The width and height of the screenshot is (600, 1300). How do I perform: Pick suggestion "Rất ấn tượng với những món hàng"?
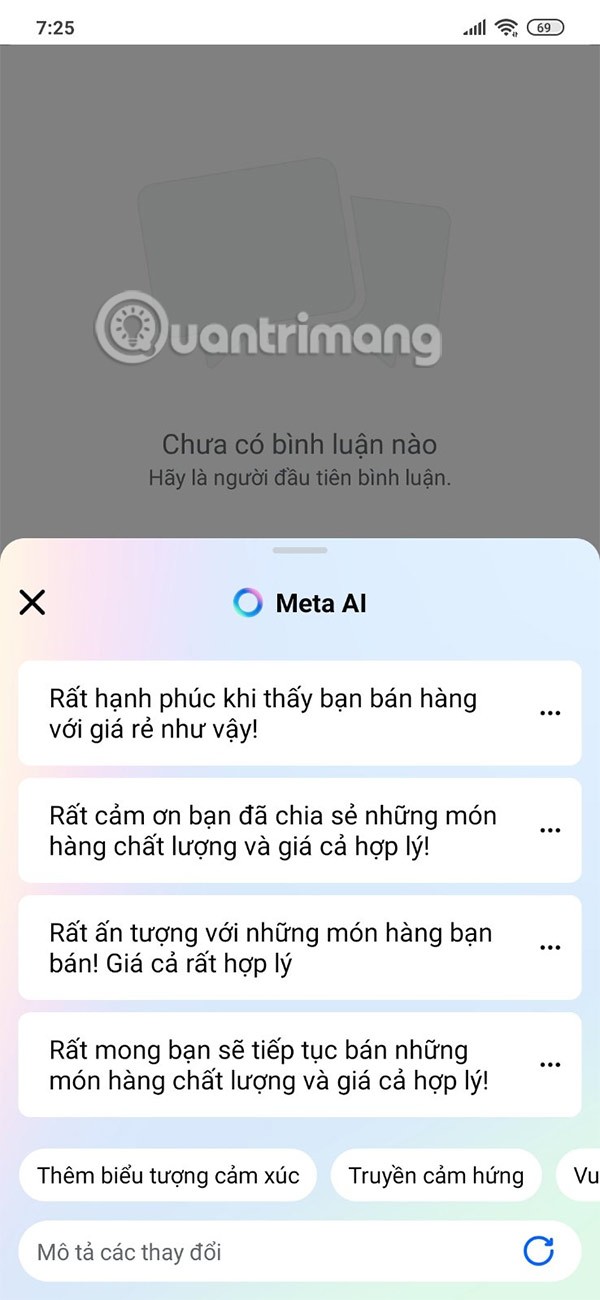pos(270,947)
